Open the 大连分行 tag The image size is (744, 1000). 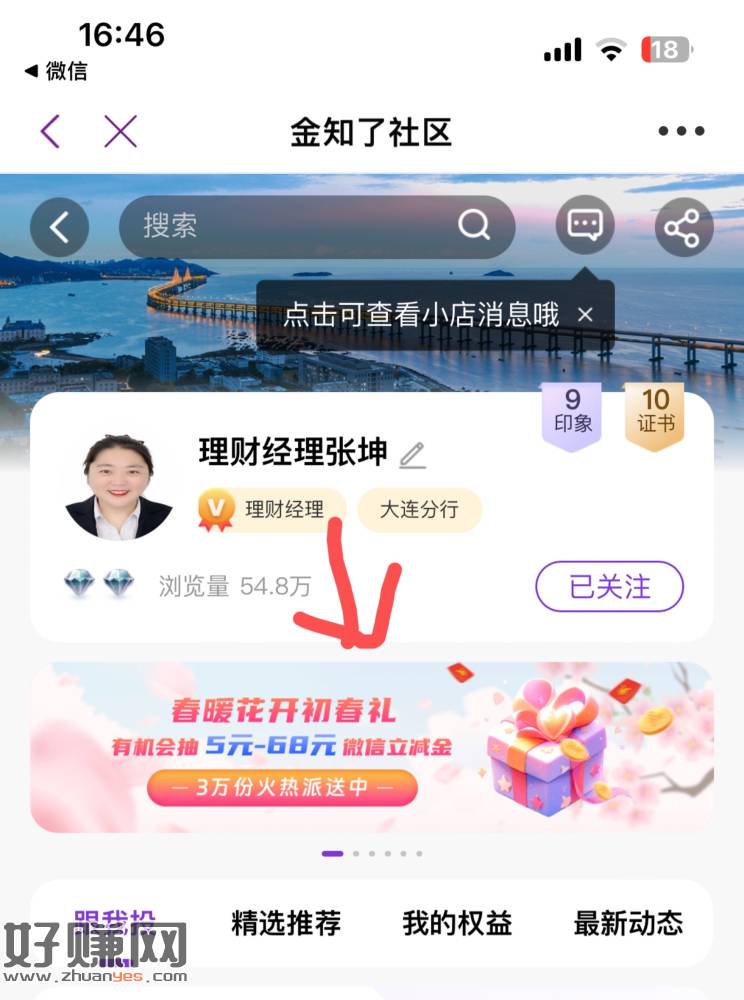click(419, 509)
